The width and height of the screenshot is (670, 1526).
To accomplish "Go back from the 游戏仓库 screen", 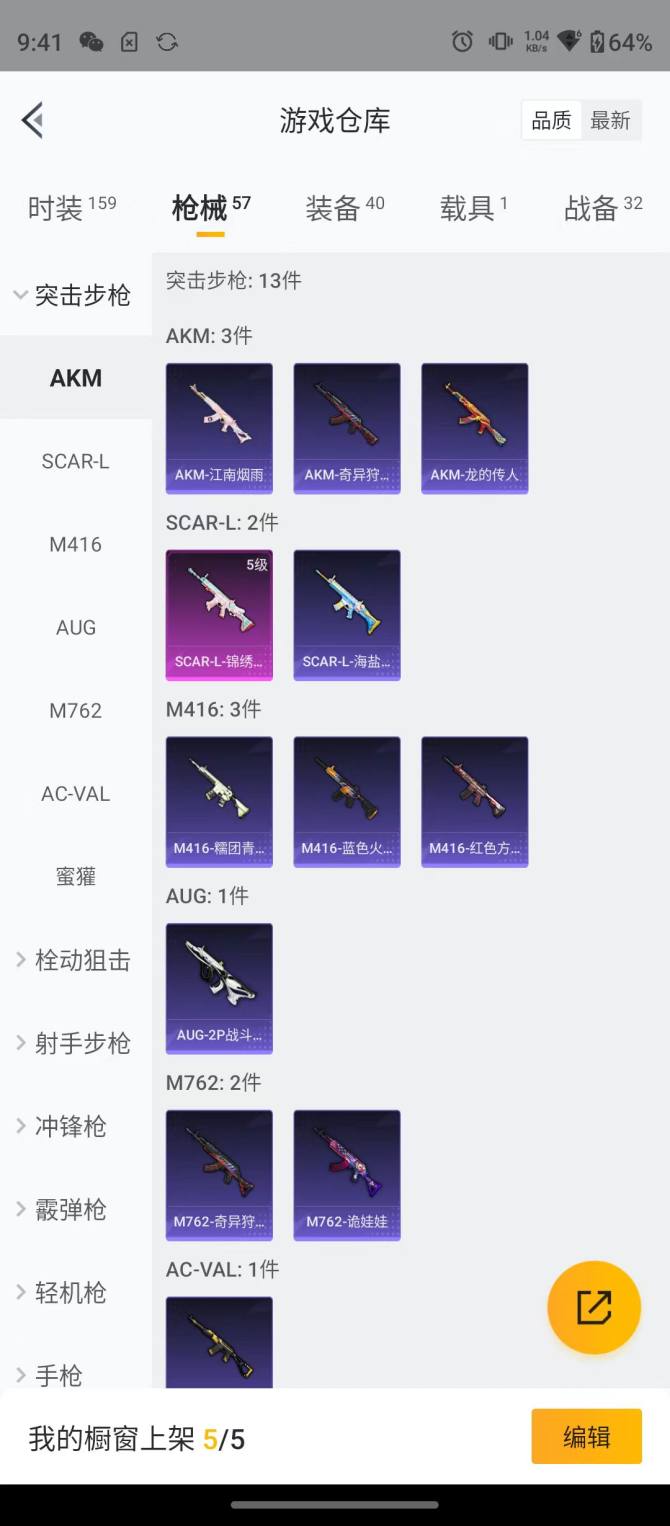I will tap(32, 121).
